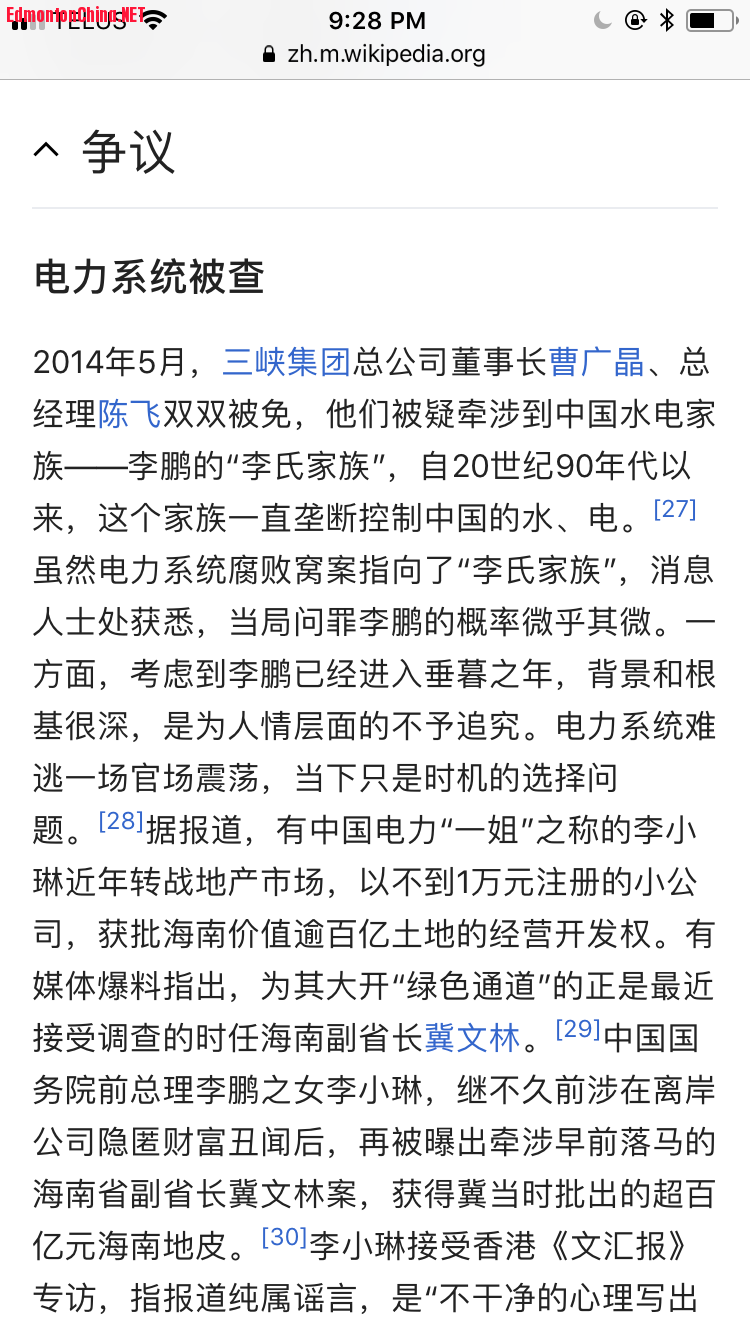The width and height of the screenshot is (750, 1334).
Task: Open the 三峡集团 article link
Action: 285,363
